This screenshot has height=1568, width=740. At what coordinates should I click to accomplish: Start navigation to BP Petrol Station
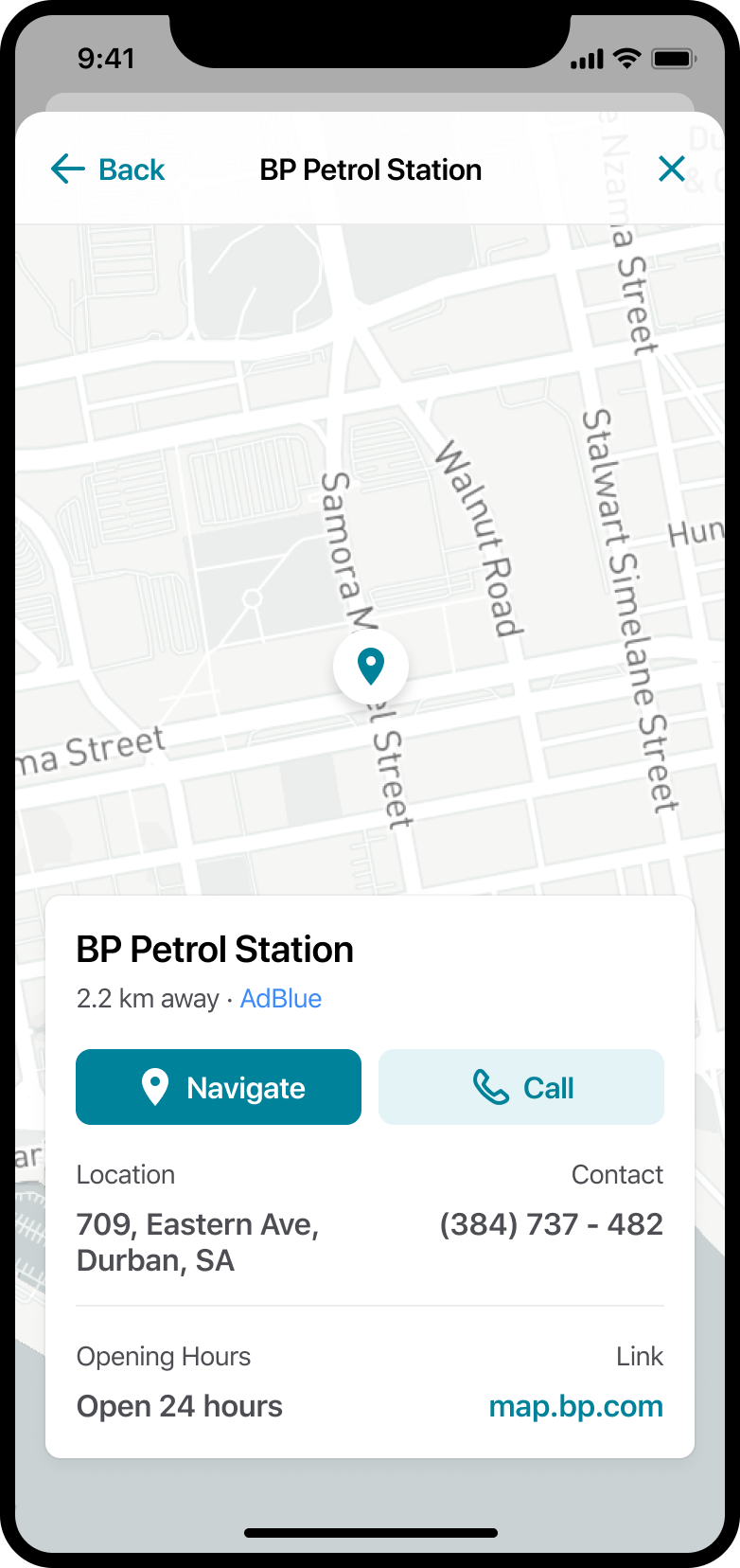pos(219,1087)
